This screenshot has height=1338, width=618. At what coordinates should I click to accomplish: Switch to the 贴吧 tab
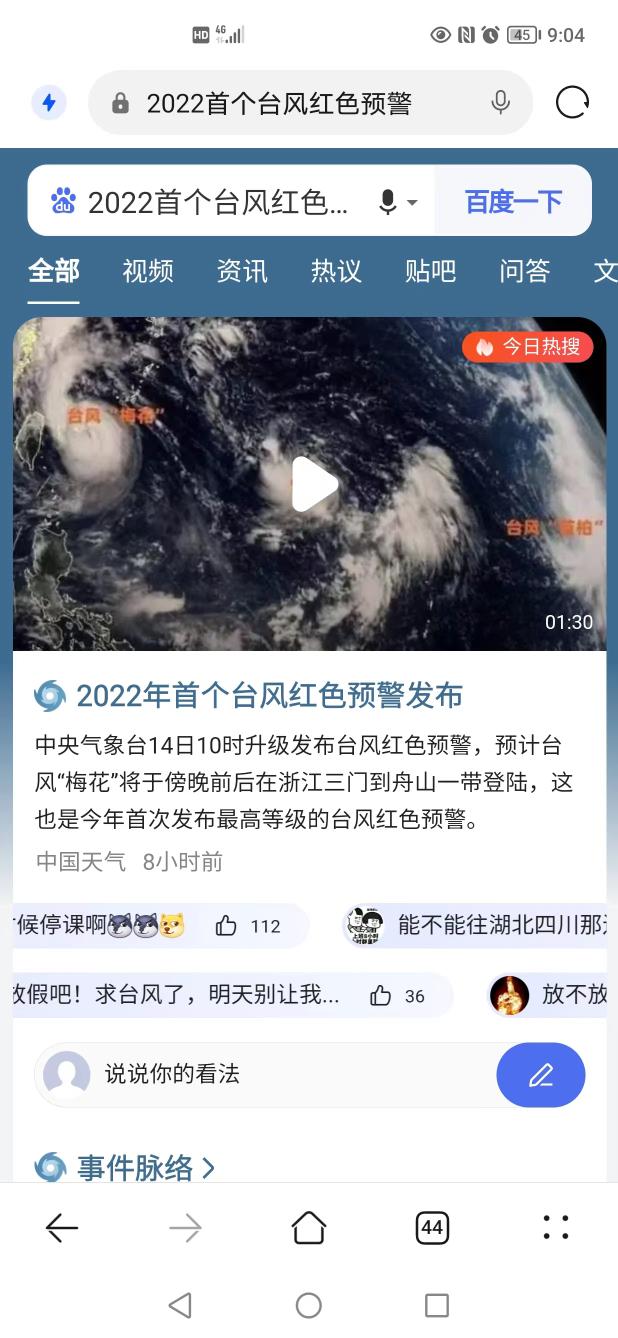click(x=430, y=271)
